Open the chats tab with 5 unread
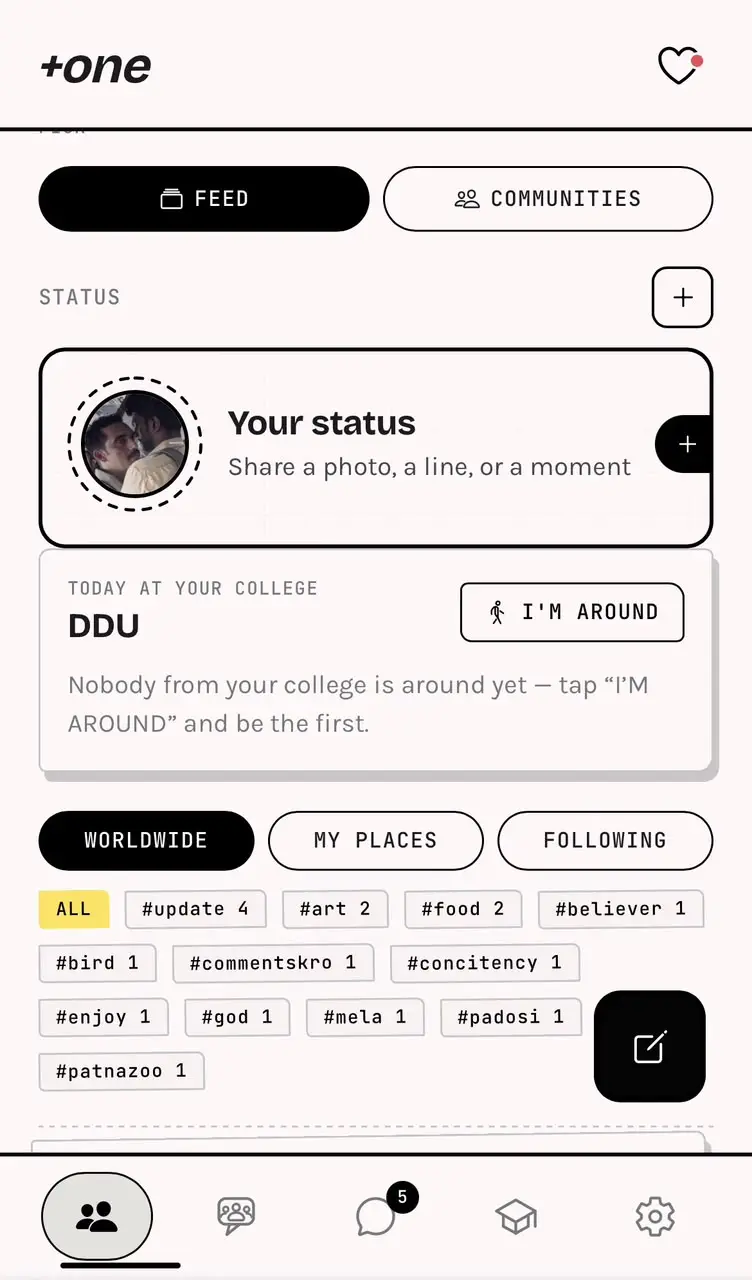Screen dimensions: 752x1280 tap(378, 1216)
